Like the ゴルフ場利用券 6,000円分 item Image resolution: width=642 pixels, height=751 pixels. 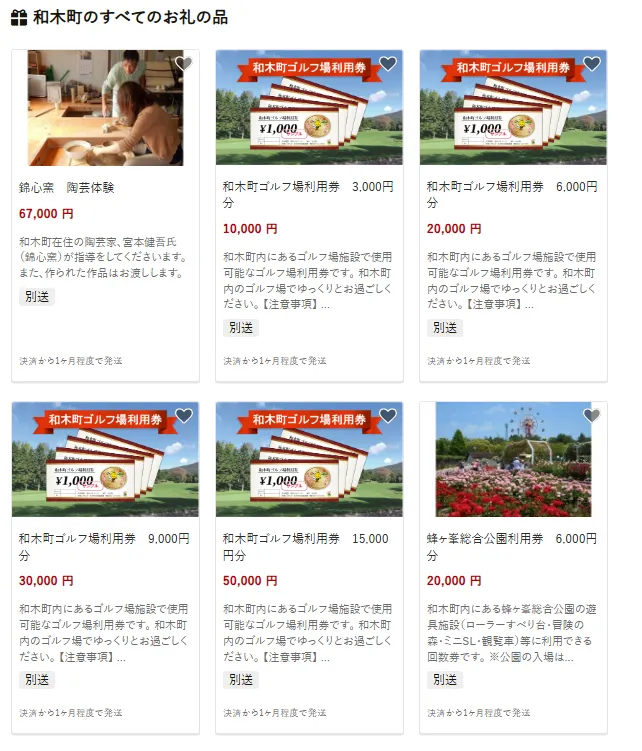tap(592, 64)
